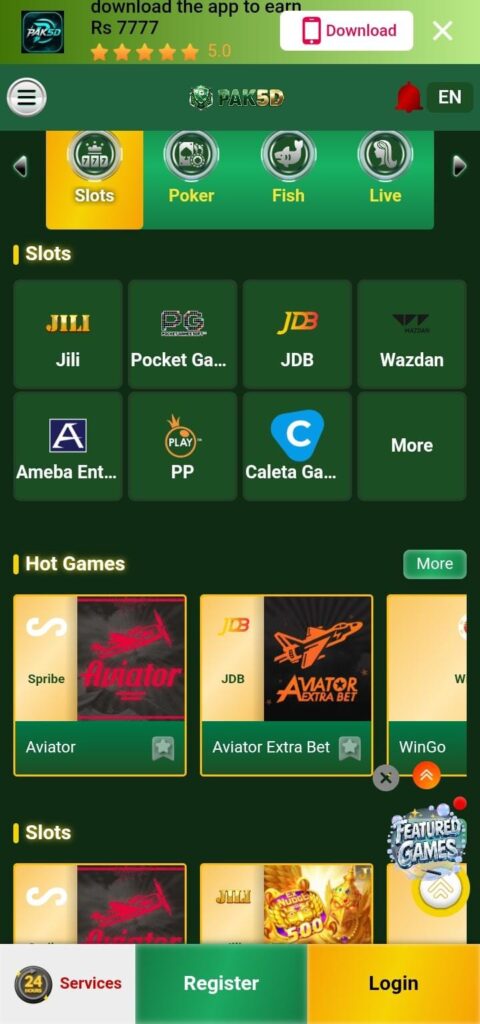
Task: Tap the Download app button
Action: (347, 31)
